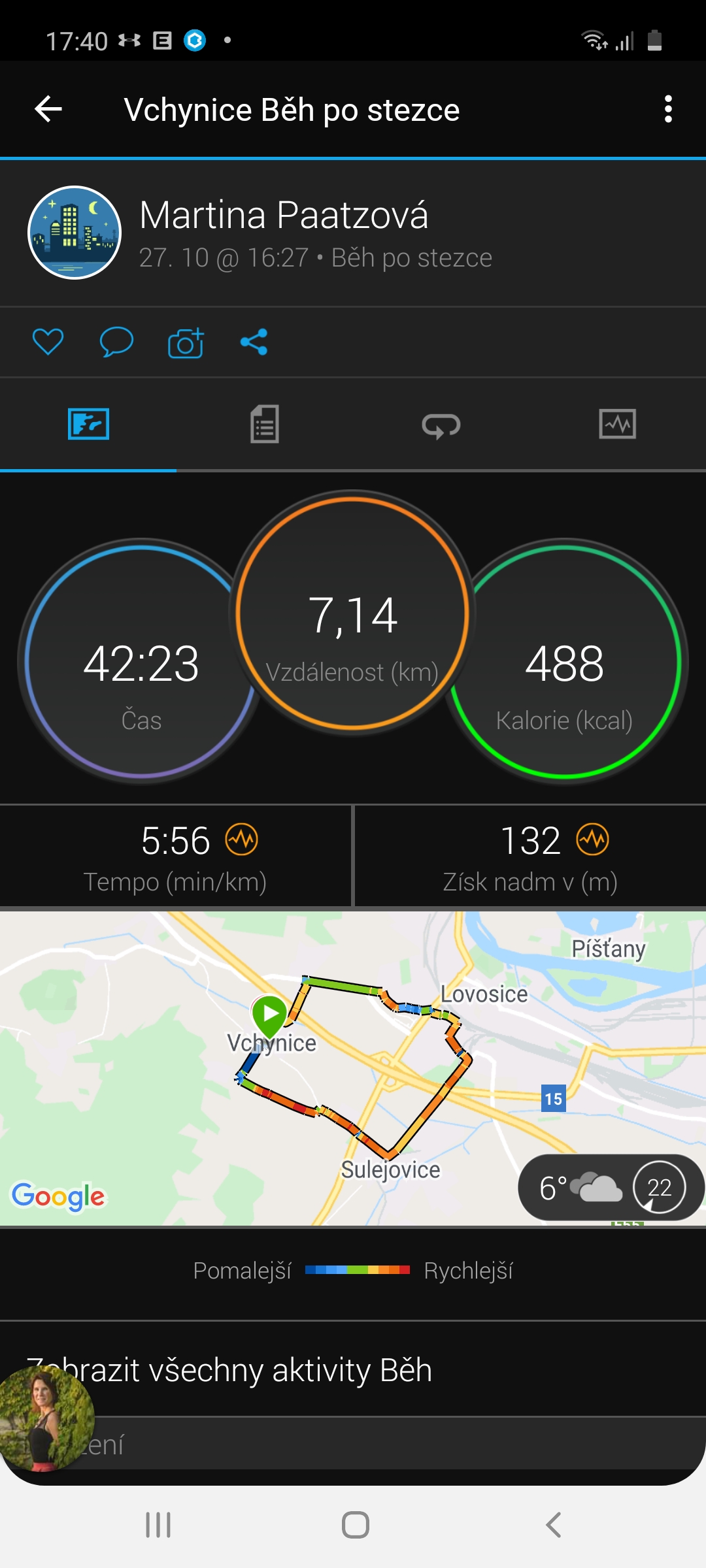Go back using the top arrow

tap(48, 109)
